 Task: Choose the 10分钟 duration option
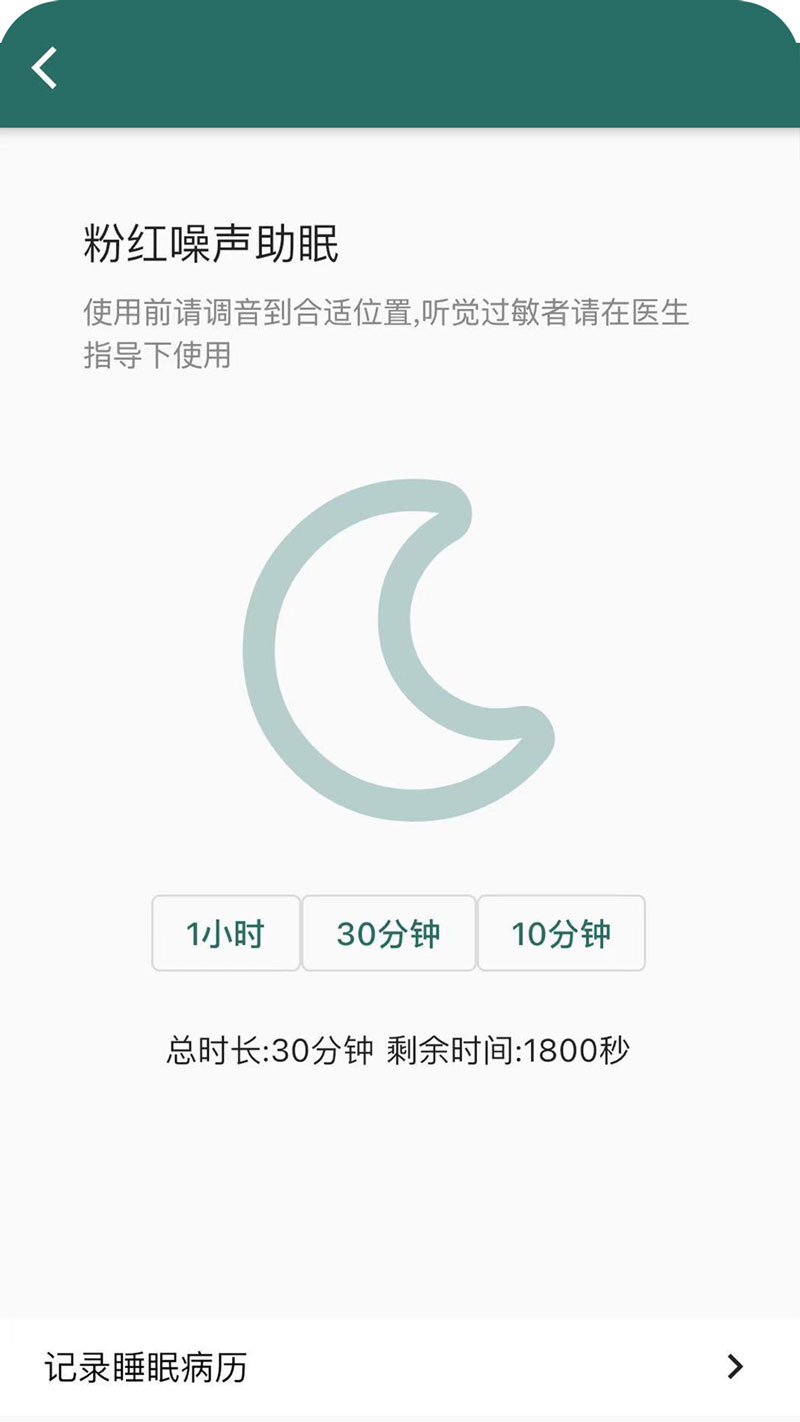pos(561,933)
